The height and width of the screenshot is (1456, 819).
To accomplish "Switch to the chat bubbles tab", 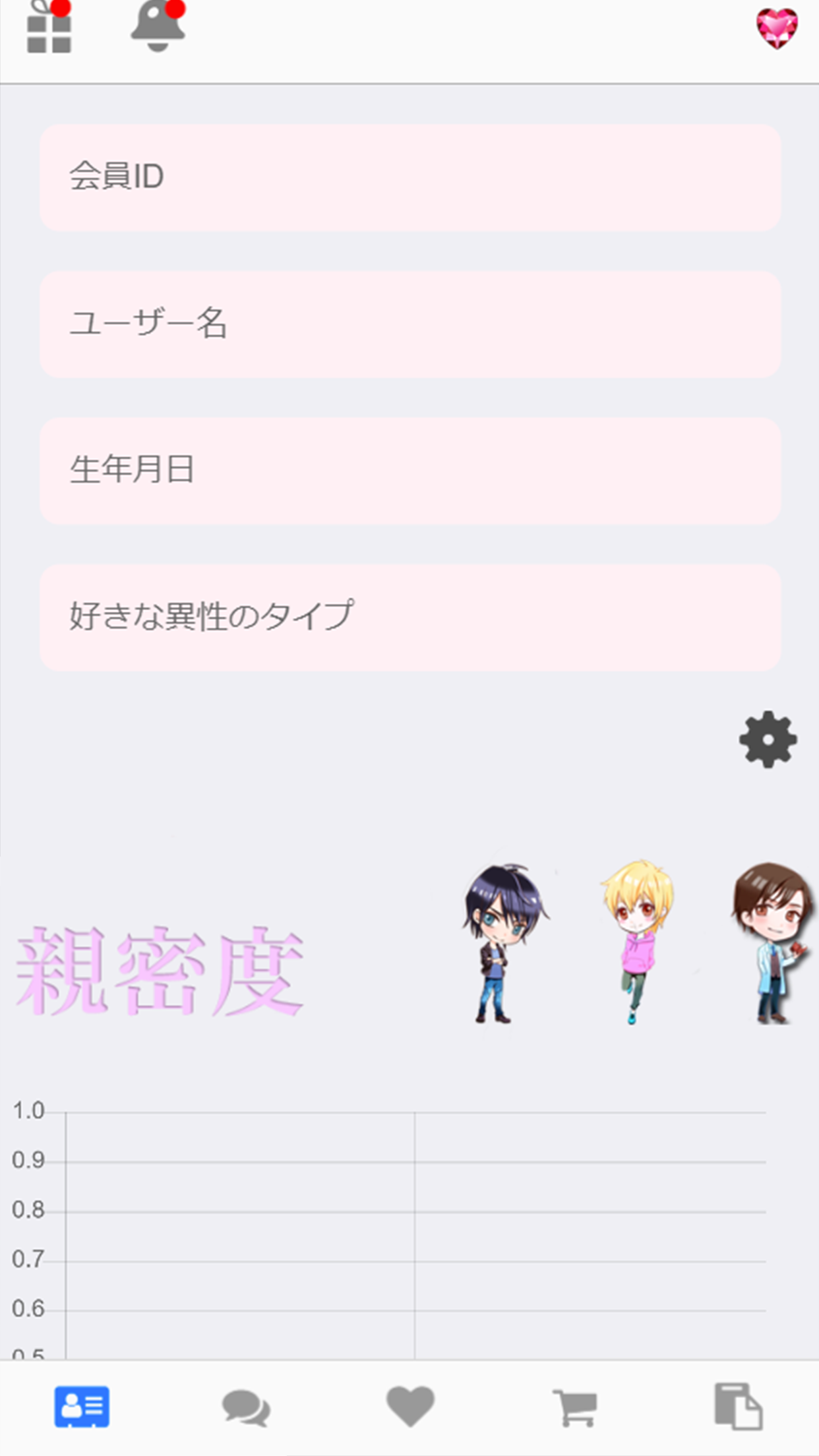I will (x=246, y=1407).
